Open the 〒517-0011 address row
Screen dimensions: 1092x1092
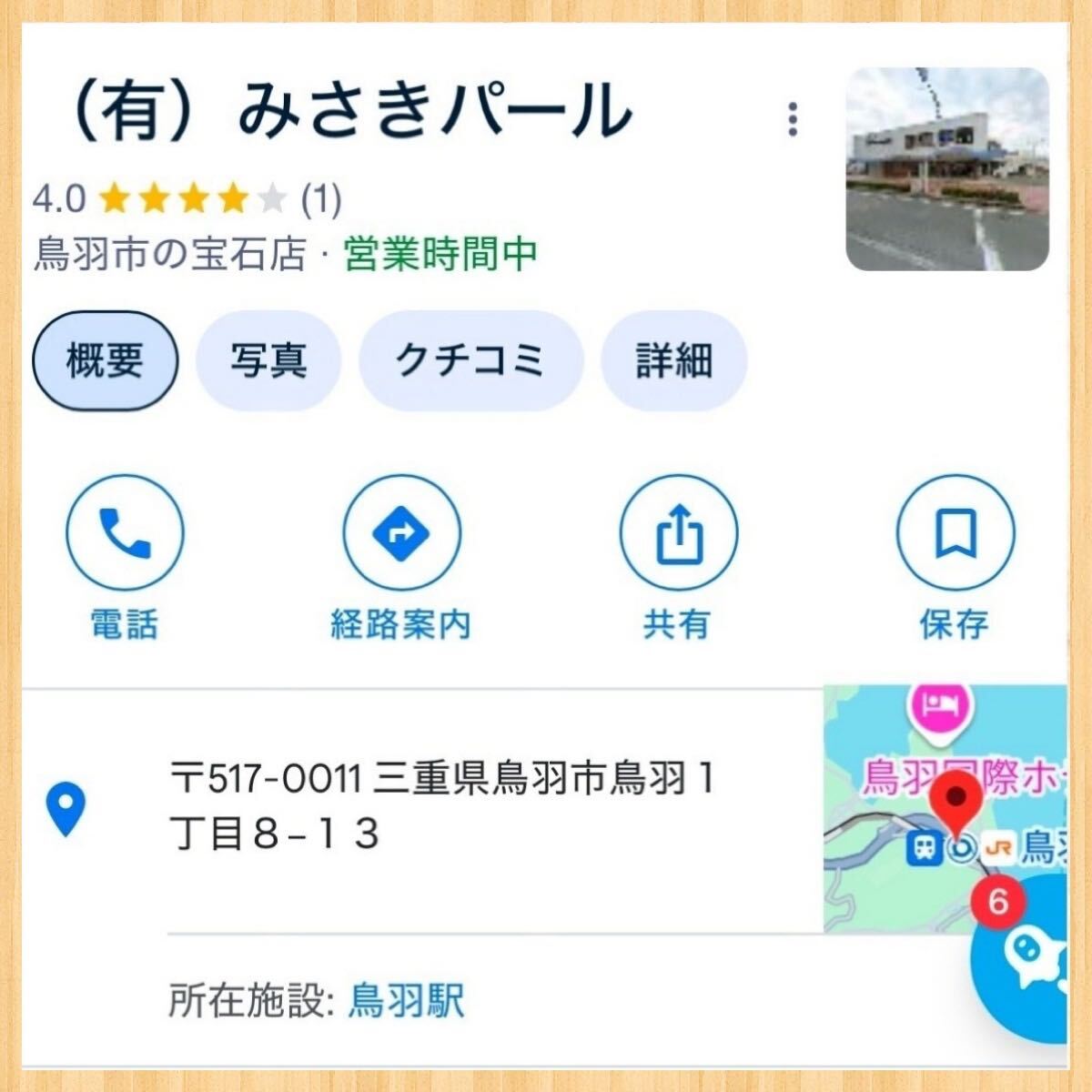tap(441, 806)
